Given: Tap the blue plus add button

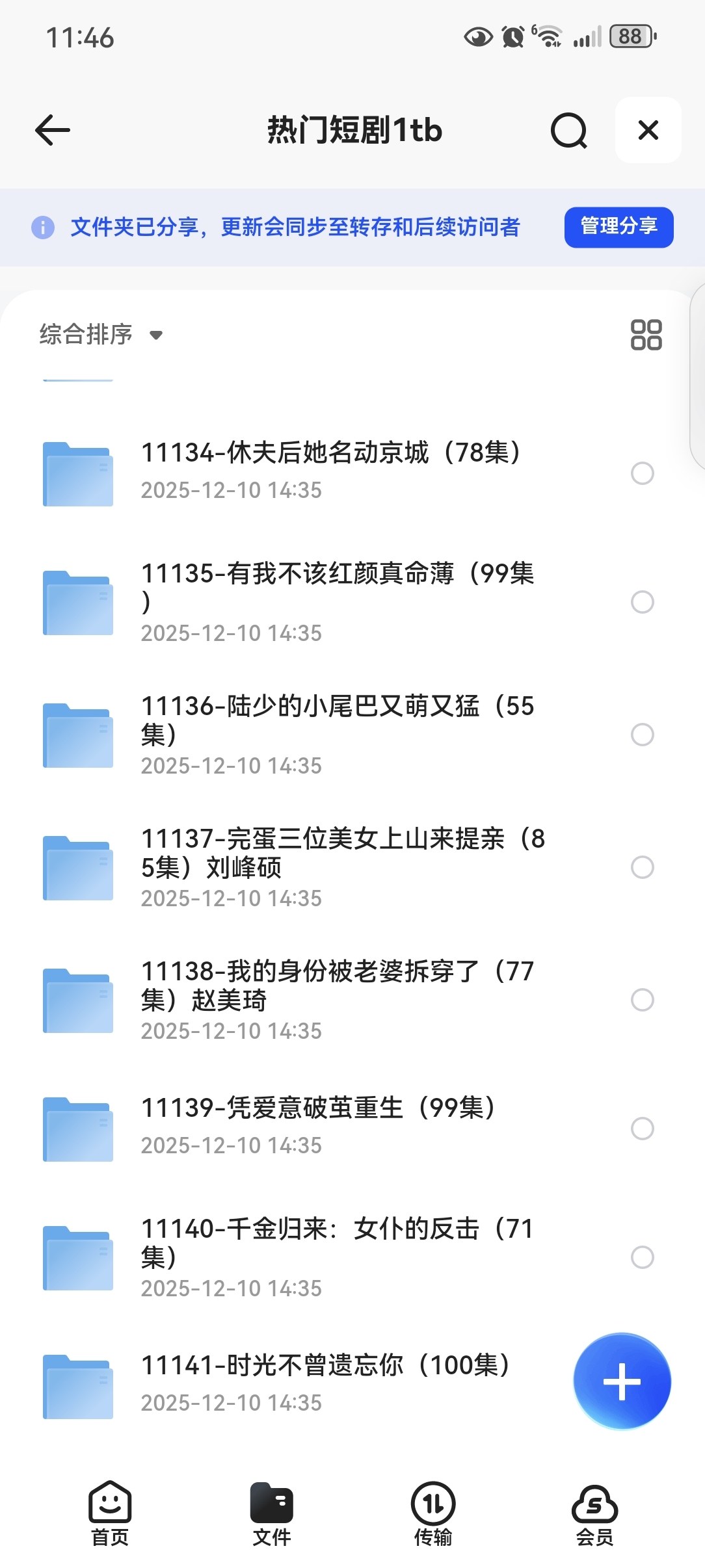Looking at the screenshot, I should [x=622, y=1381].
